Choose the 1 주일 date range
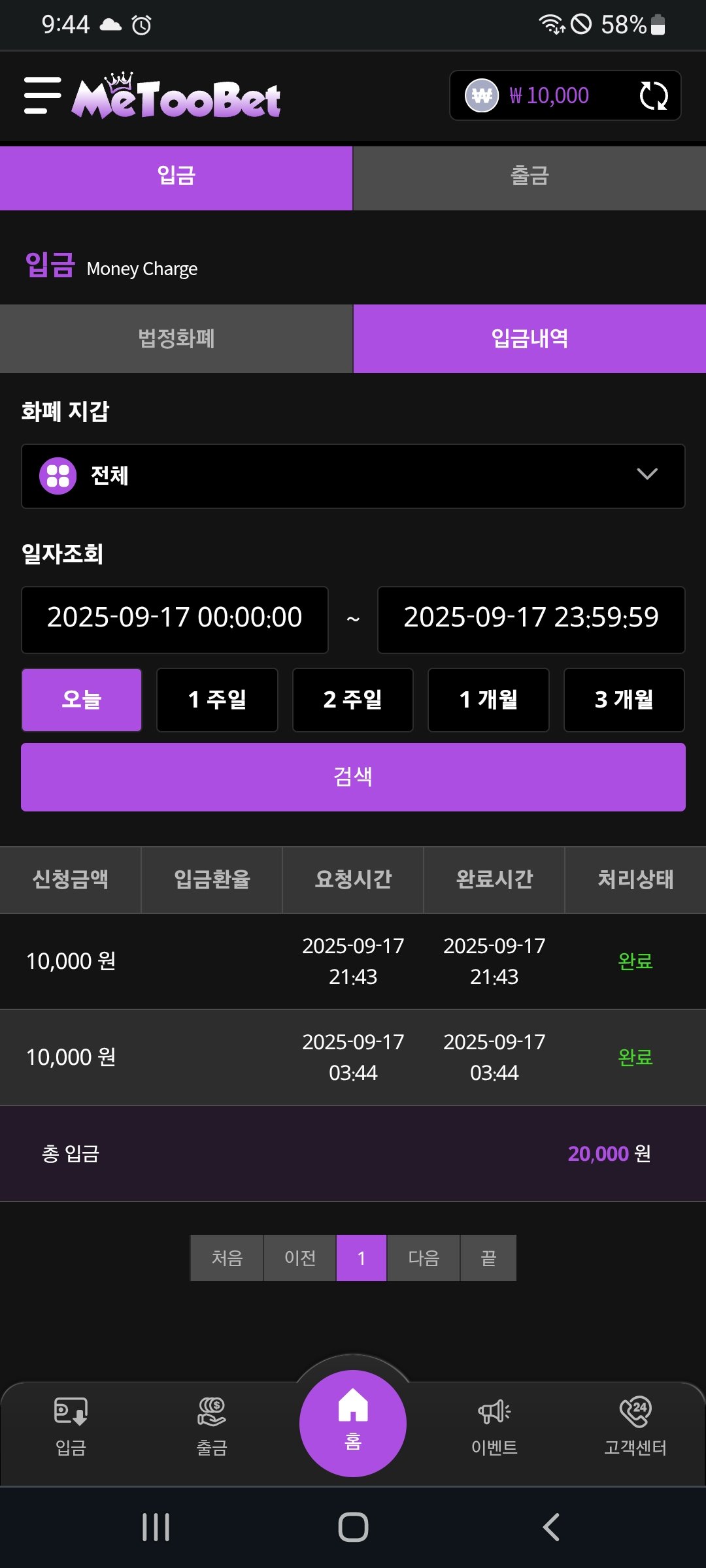Viewport: 706px width, 1568px height. 217,699
